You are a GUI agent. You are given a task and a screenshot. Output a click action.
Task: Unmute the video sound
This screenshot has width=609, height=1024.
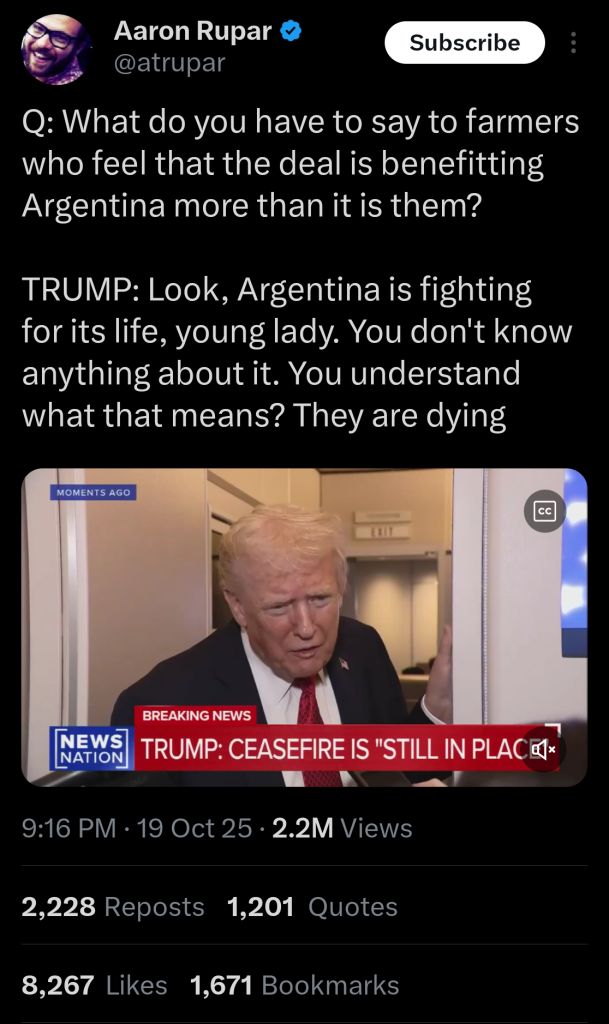[x=545, y=749]
